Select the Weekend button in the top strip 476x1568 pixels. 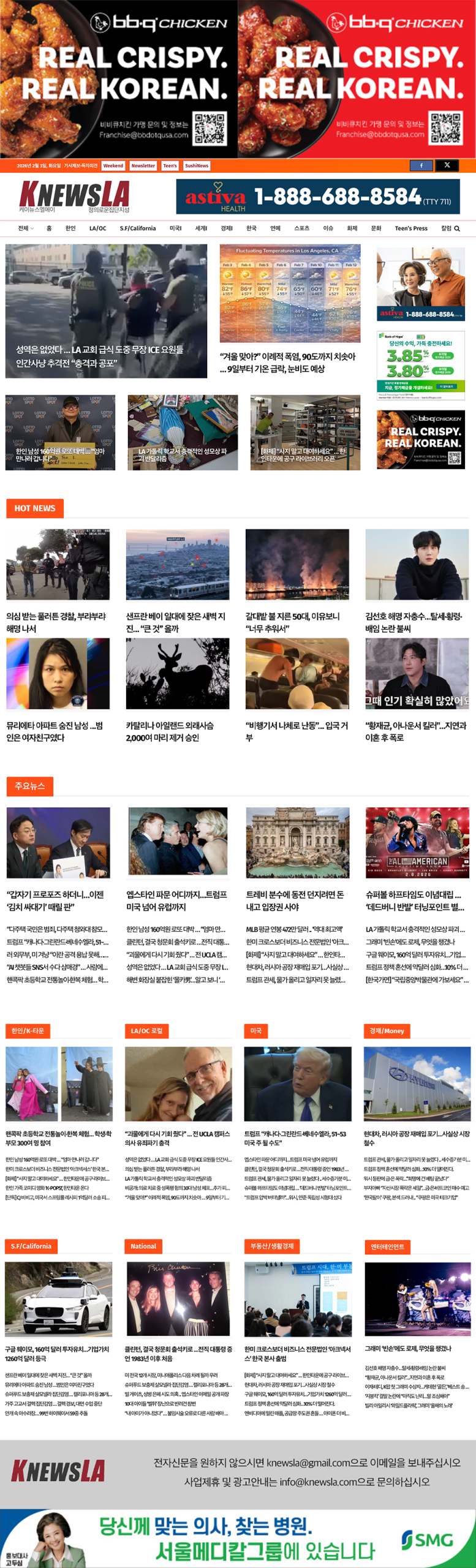pyautogui.click(x=113, y=166)
